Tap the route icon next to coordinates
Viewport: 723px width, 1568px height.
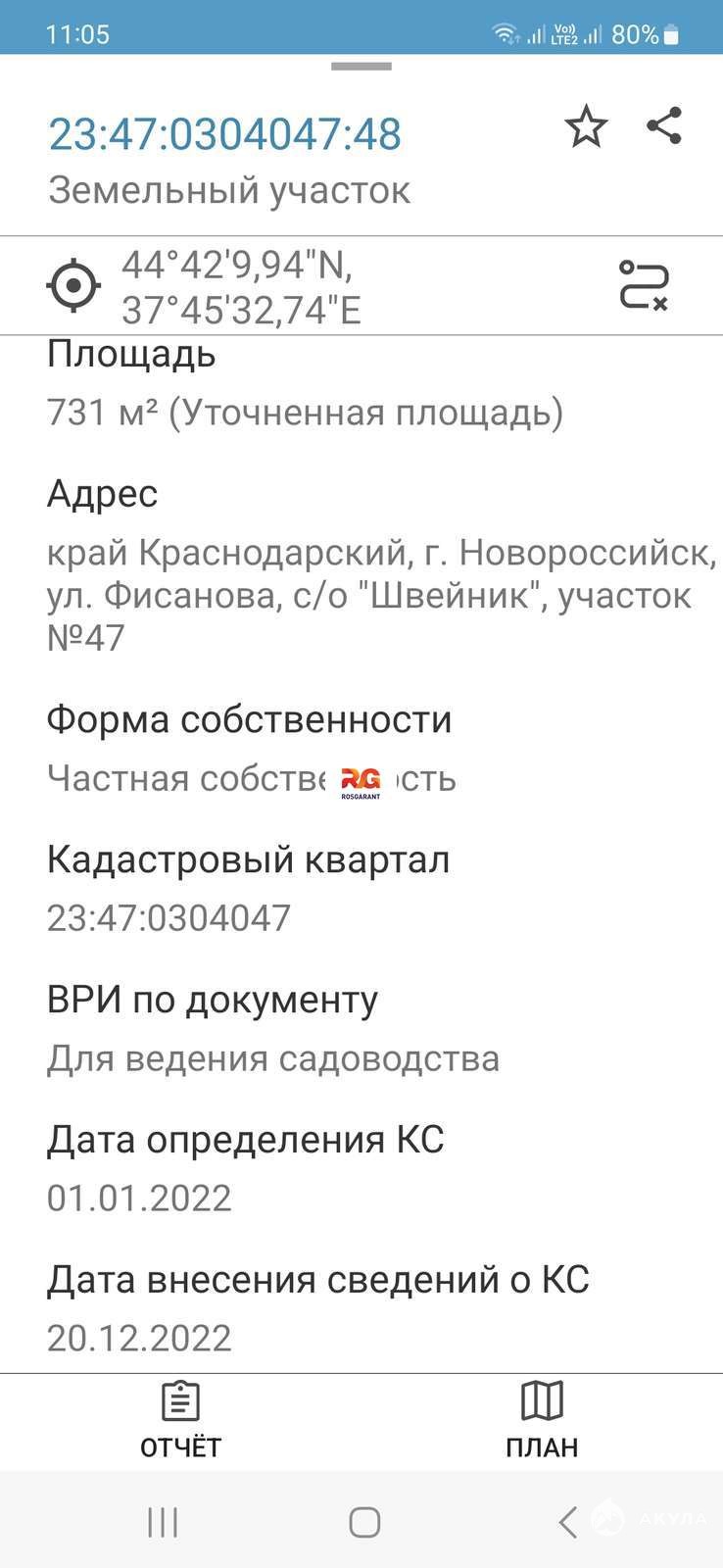(x=644, y=285)
